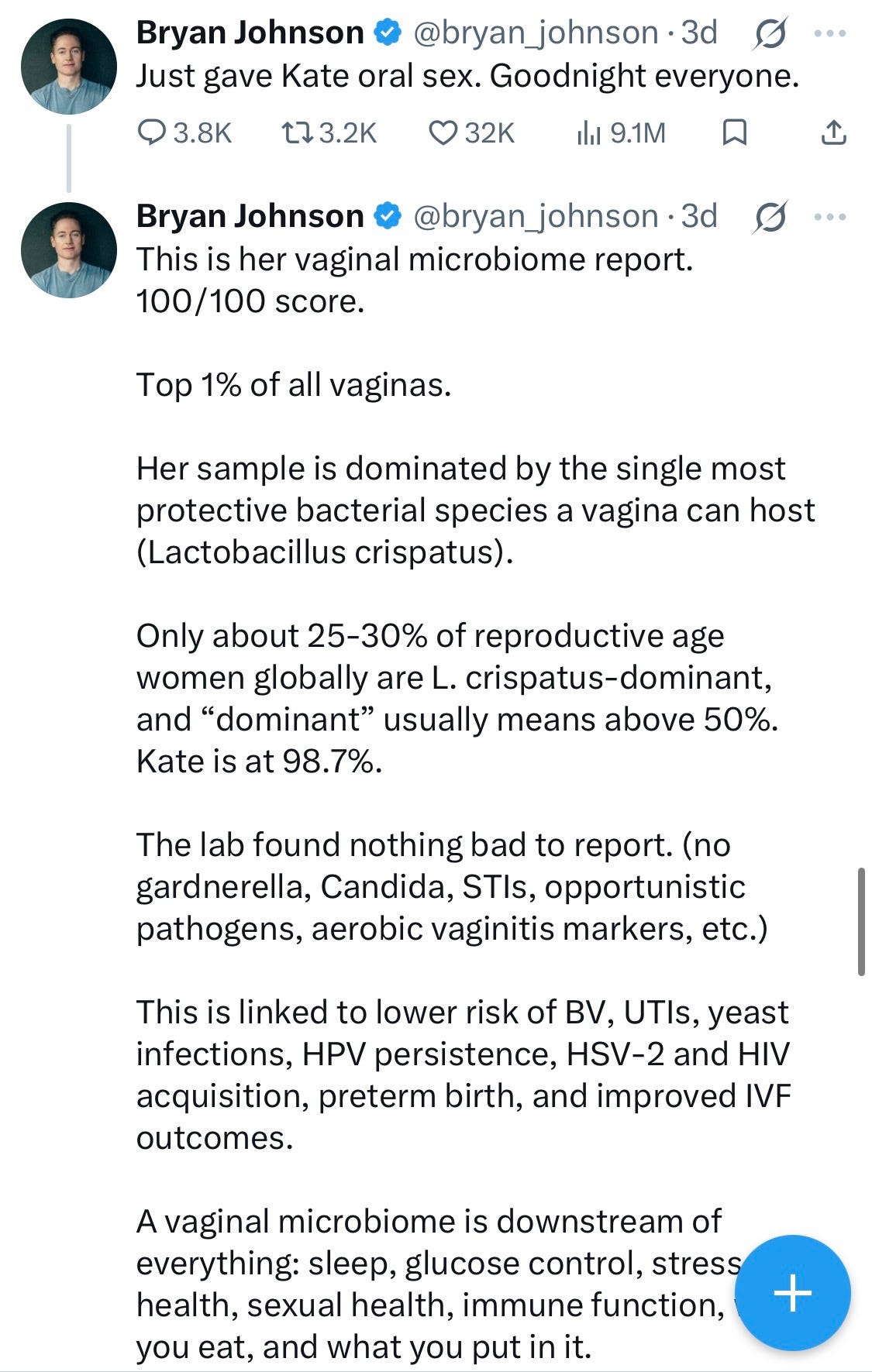View analytics for the 9.1M views tweet
Viewport: 872px width, 1372px height.
[621, 133]
